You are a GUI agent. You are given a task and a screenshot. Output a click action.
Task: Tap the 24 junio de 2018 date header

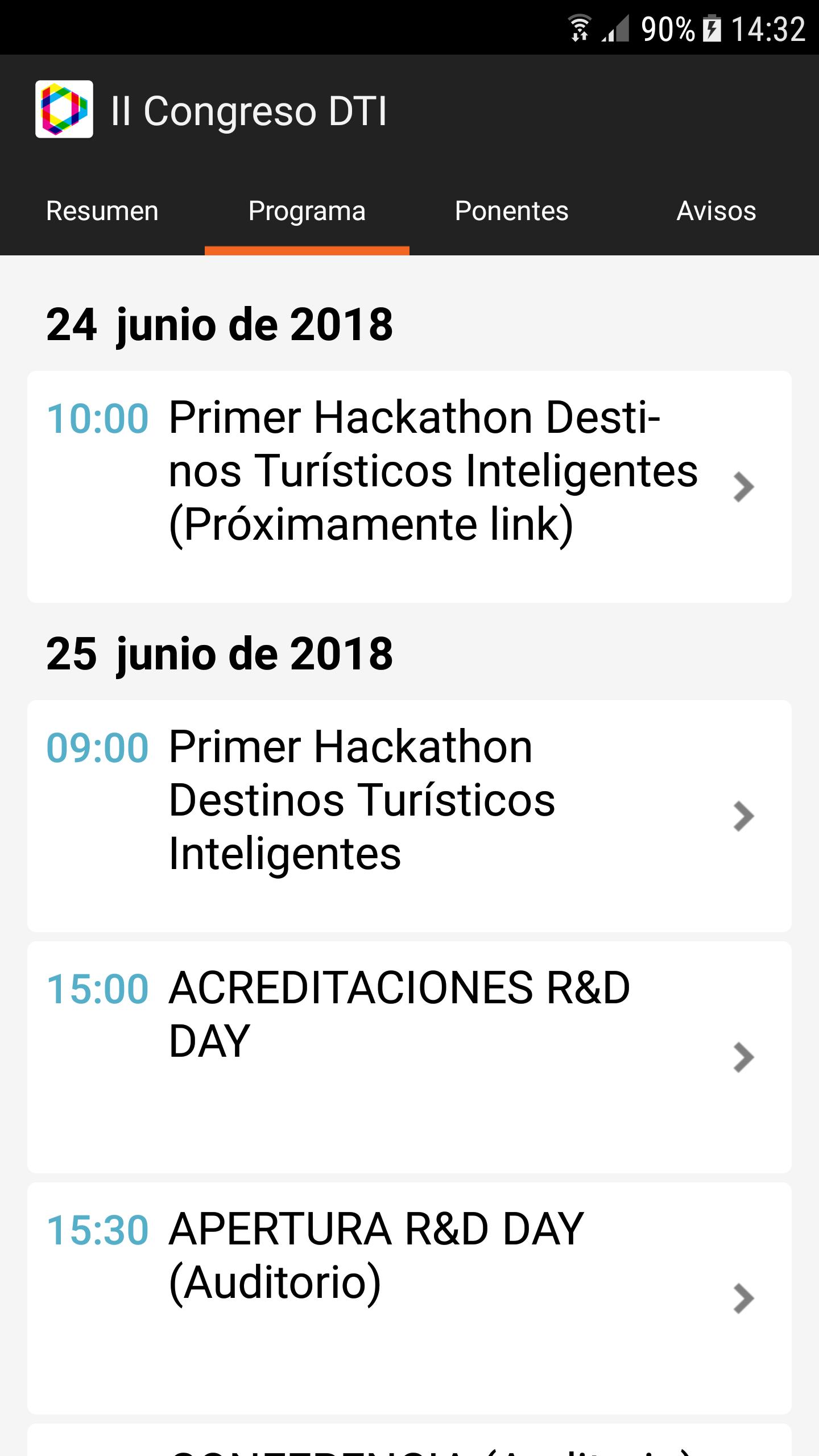pos(219,324)
